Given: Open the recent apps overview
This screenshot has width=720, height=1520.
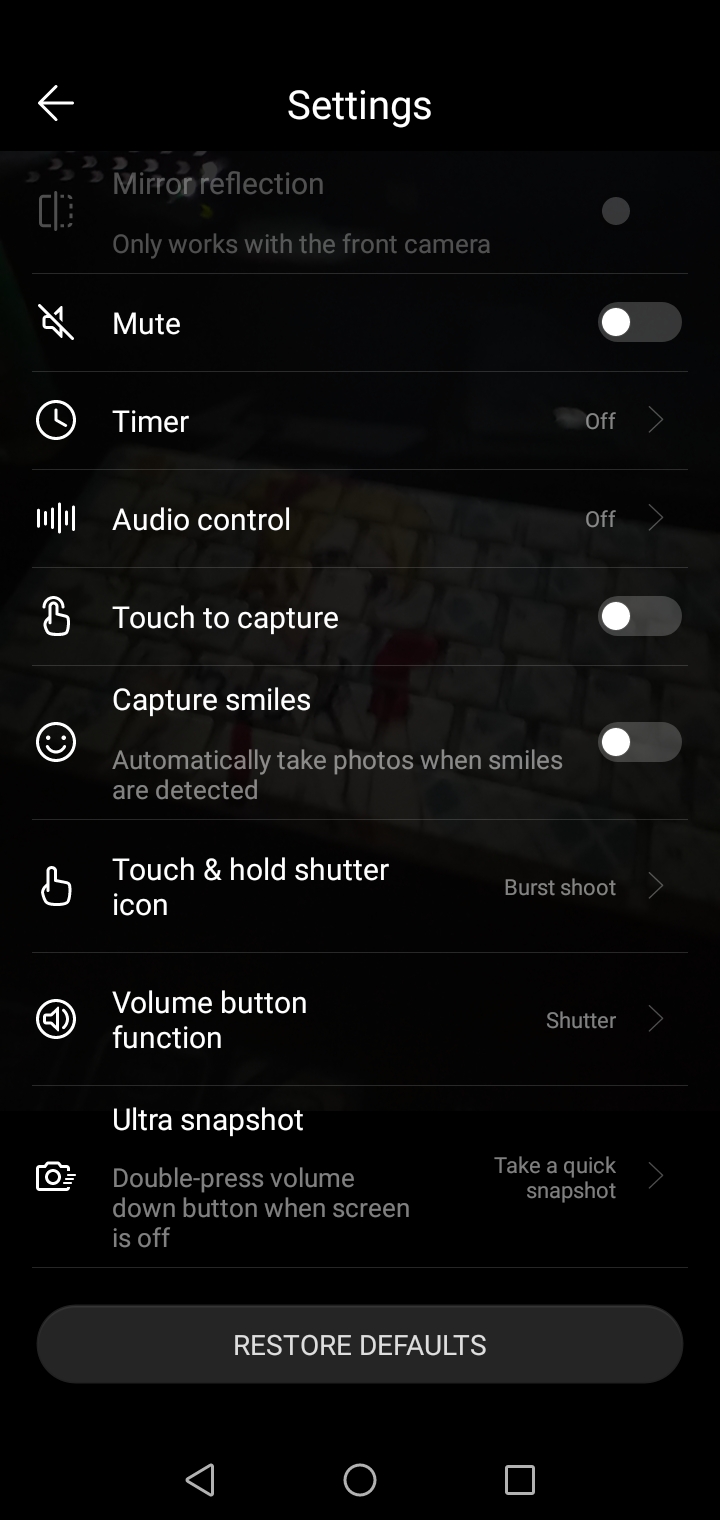Looking at the screenshot, I should 520,1480.
